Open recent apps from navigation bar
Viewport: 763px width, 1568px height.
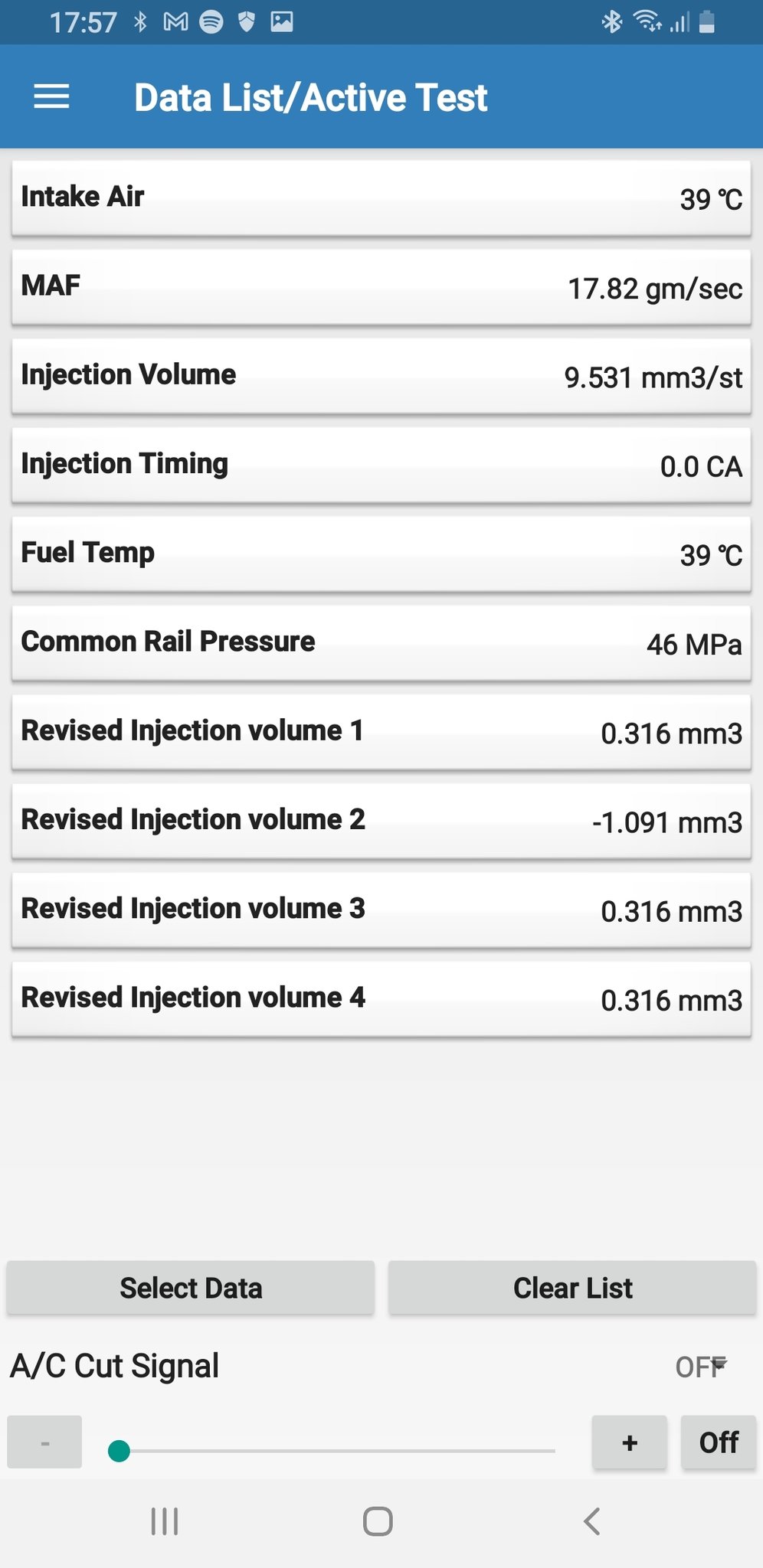click(165, 1521)
